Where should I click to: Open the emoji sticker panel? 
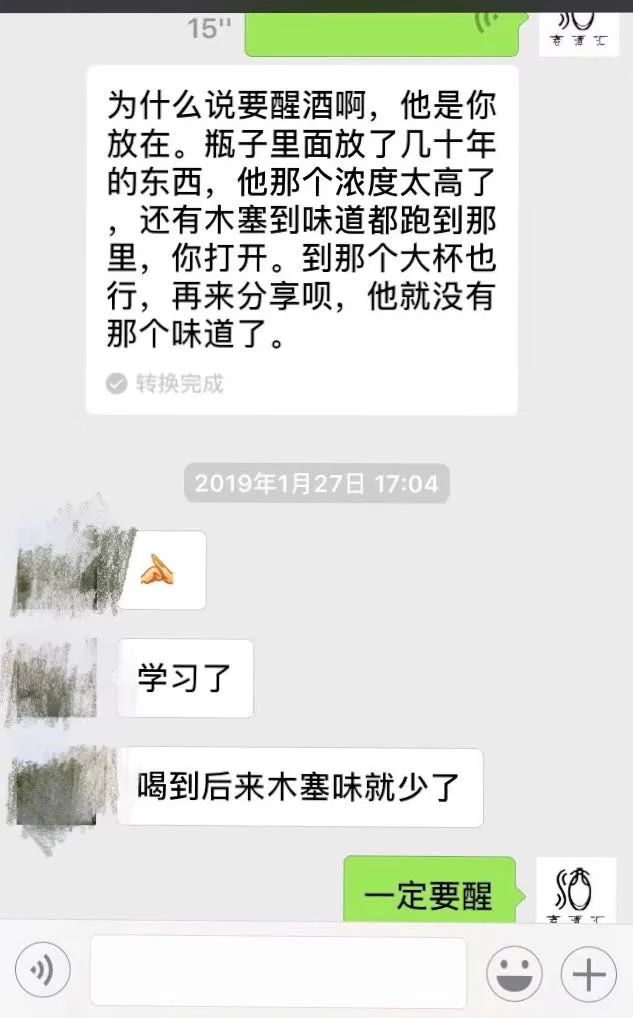[514, 971]
